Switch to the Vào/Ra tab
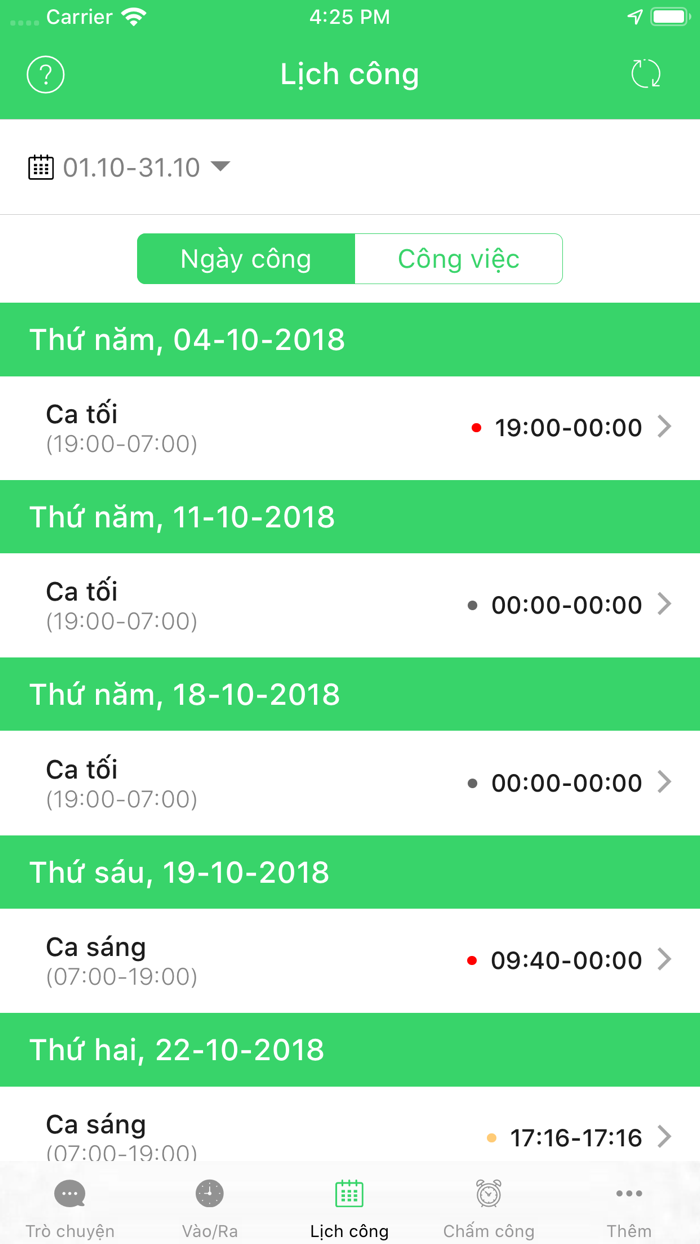The width and height of the screenshot is (700, 1244). [210, 1207]
